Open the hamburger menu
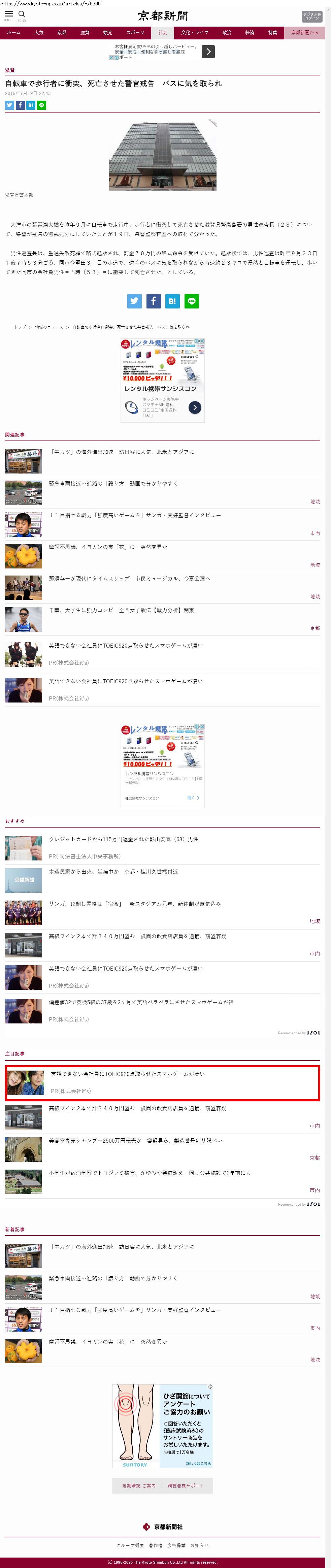 click(8, 14)
